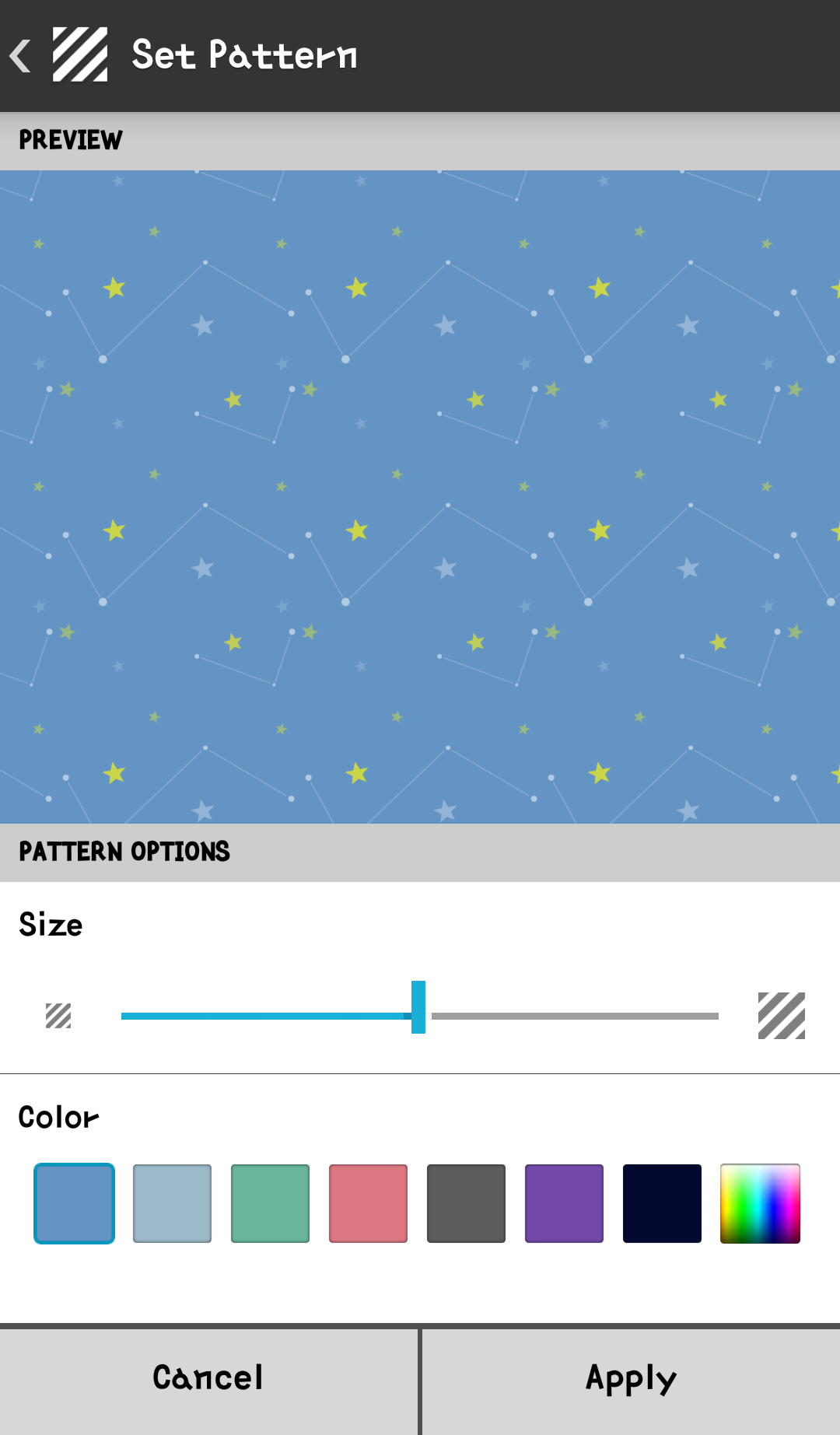Pick the purple color swatch

pos(565,1203)
